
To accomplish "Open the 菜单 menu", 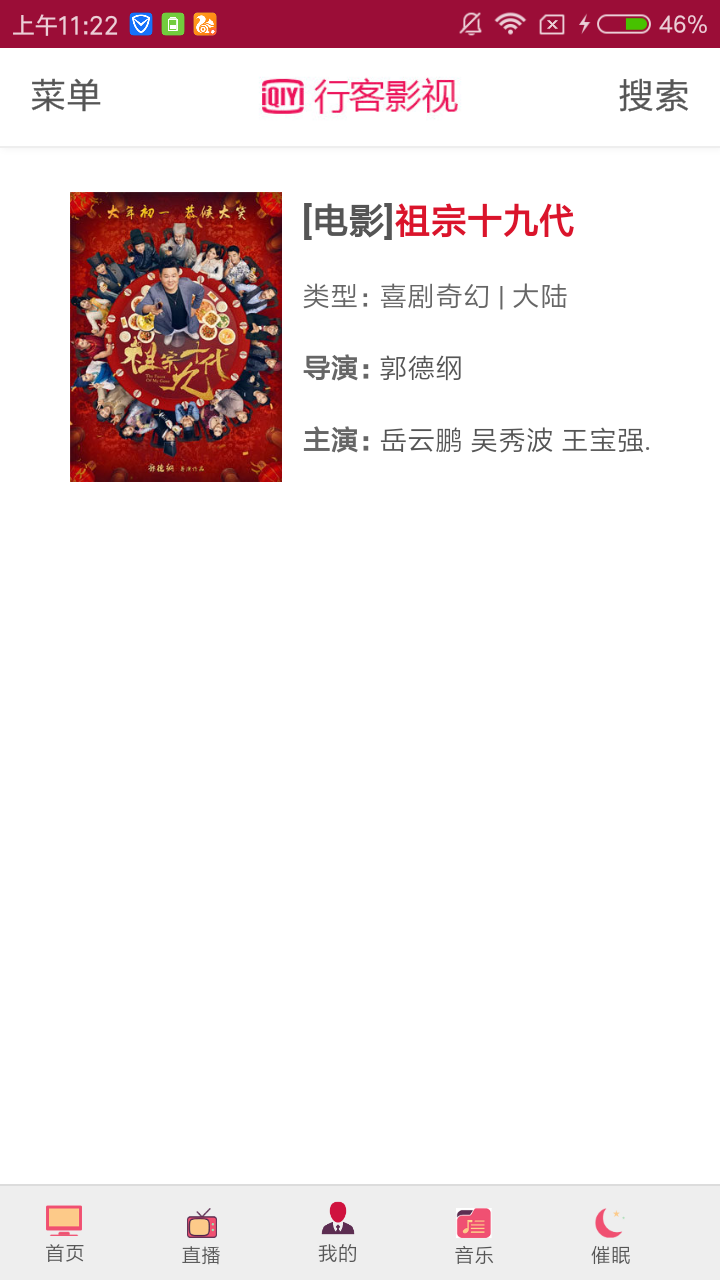I will tap(66, 96).
